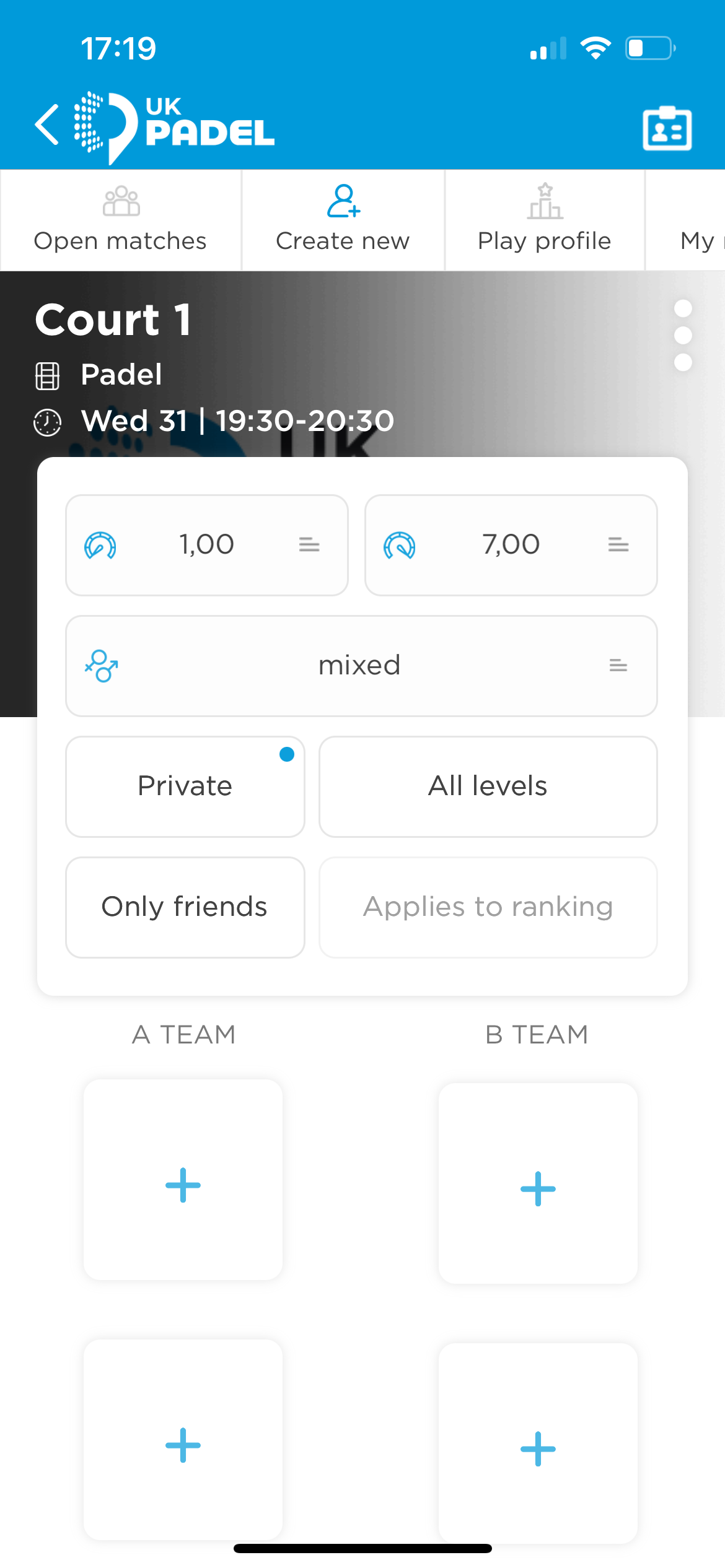Select the Only friends option
The height and width of the screenshot is (1568, 725).
[x=185, y=907]
